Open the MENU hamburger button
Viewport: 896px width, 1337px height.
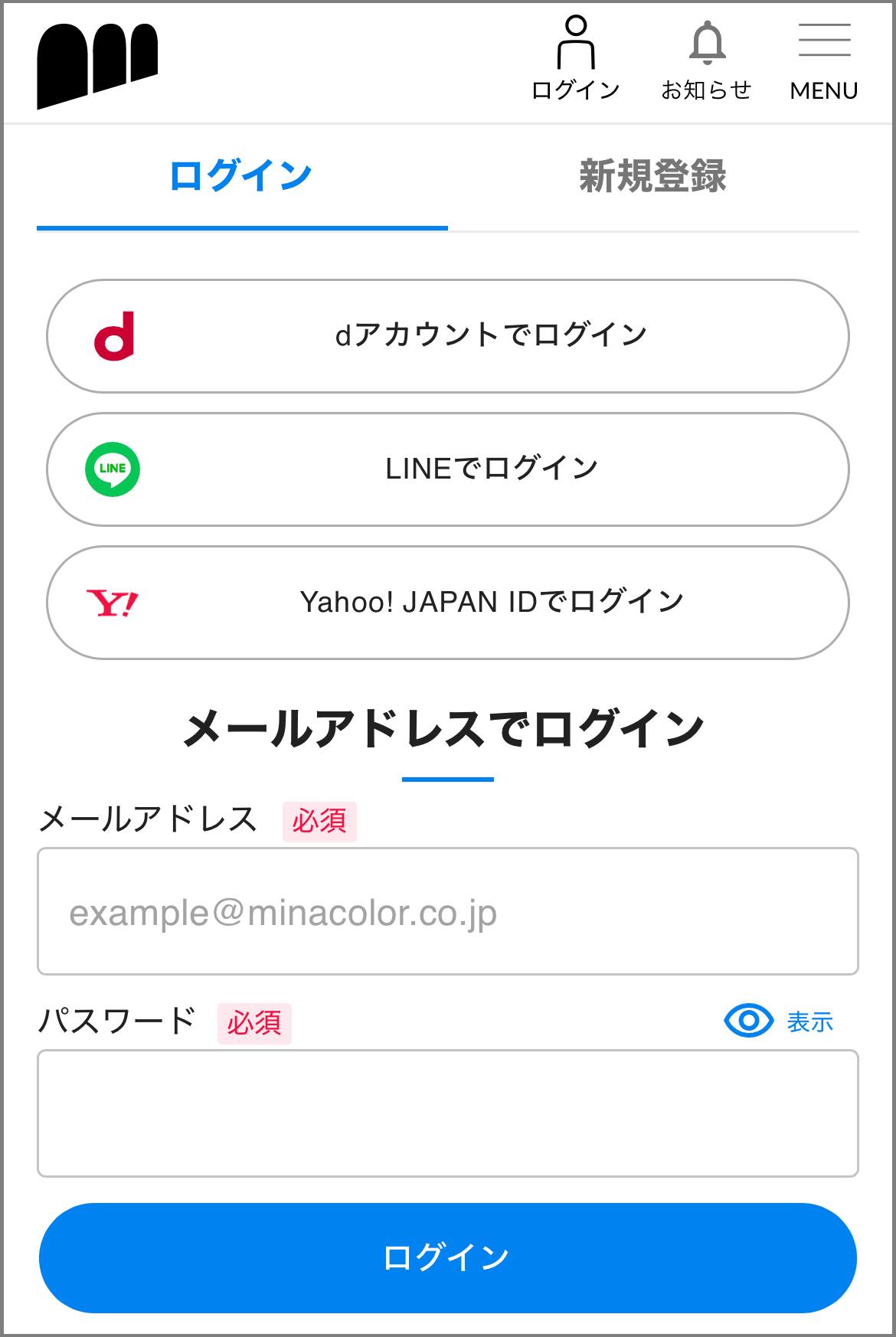[824, 60]
